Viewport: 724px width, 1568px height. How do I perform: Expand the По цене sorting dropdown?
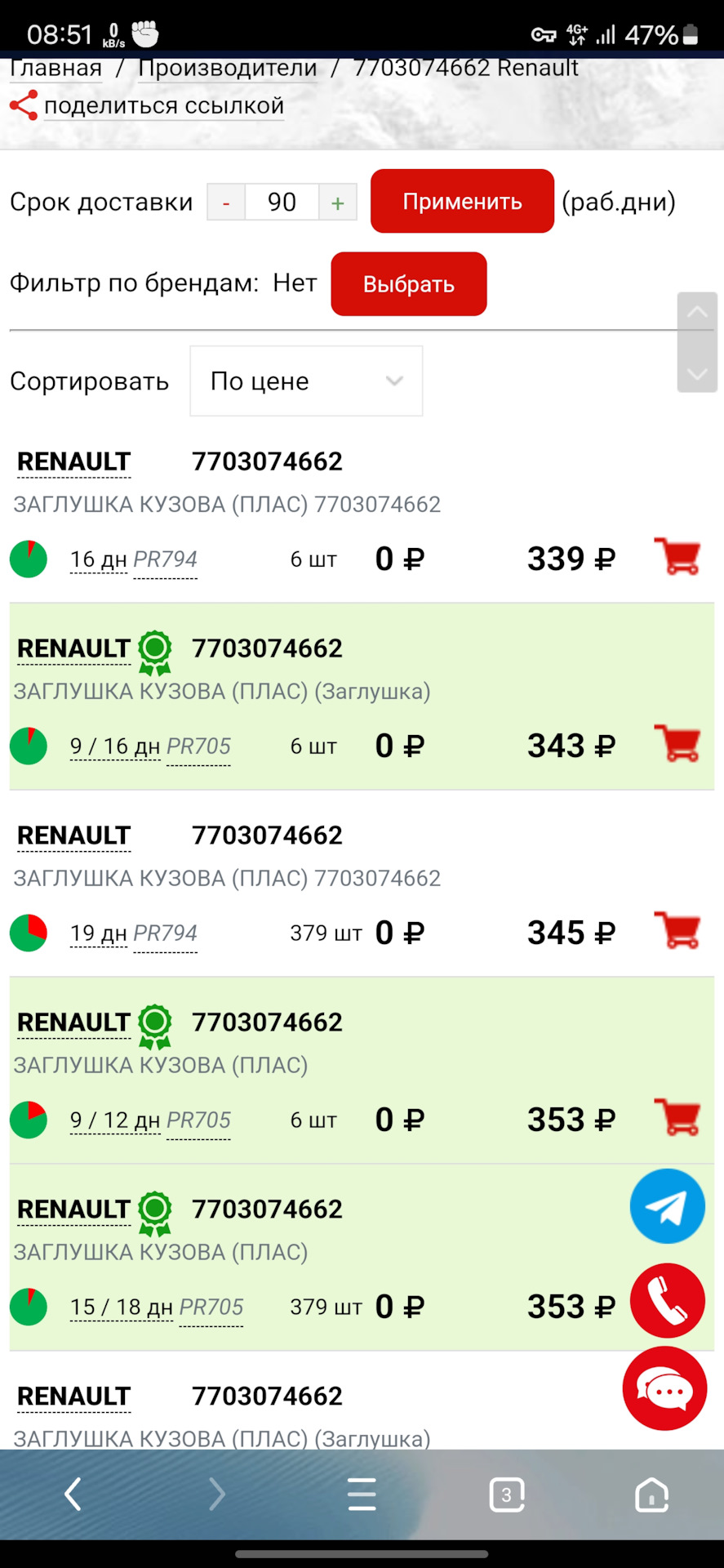(306, 381)
